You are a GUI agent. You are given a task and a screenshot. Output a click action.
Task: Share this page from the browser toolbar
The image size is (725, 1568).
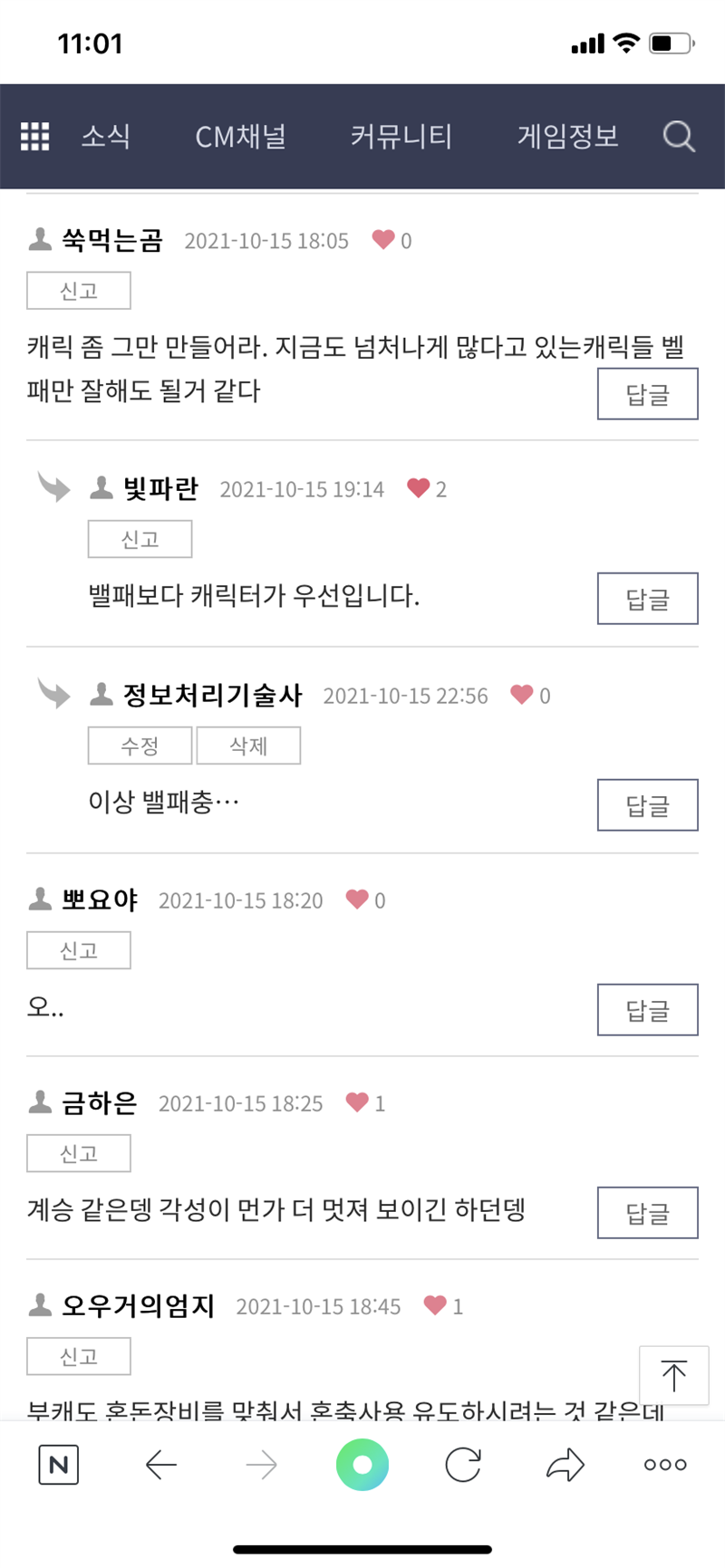pyautogui.click(x=565, y=1465)
